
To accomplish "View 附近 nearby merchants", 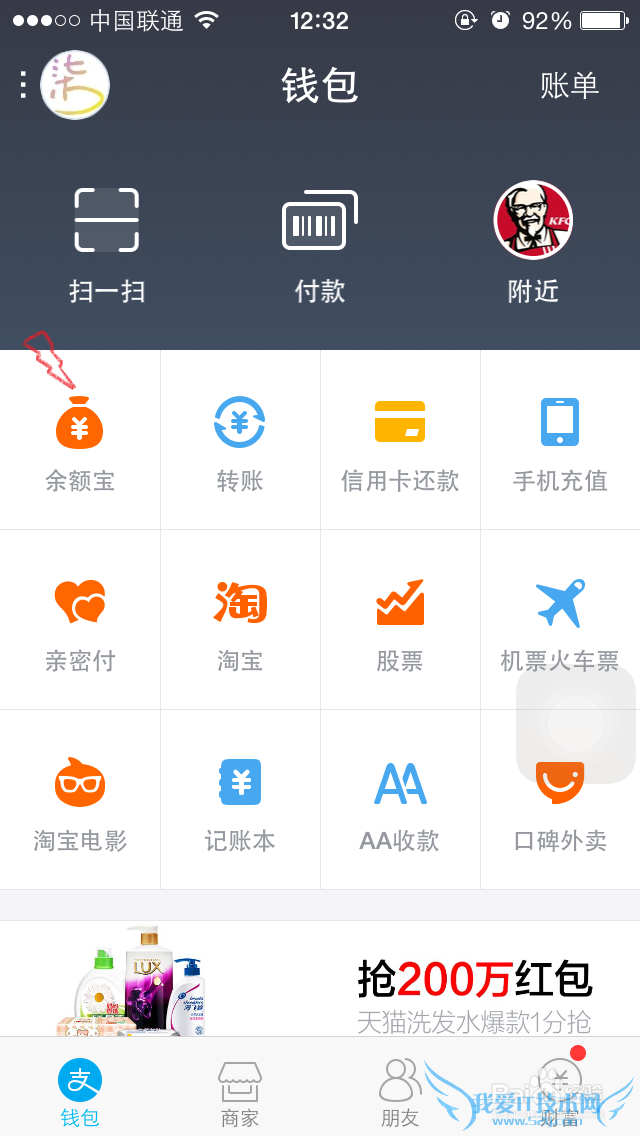I will click(x=533, y=244).
